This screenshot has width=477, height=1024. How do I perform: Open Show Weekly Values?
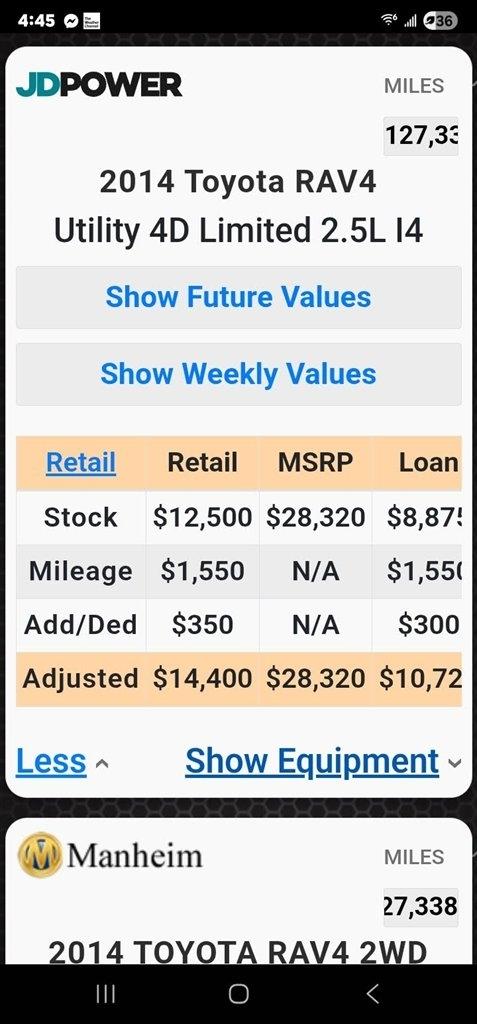click(x=238, y=374)
